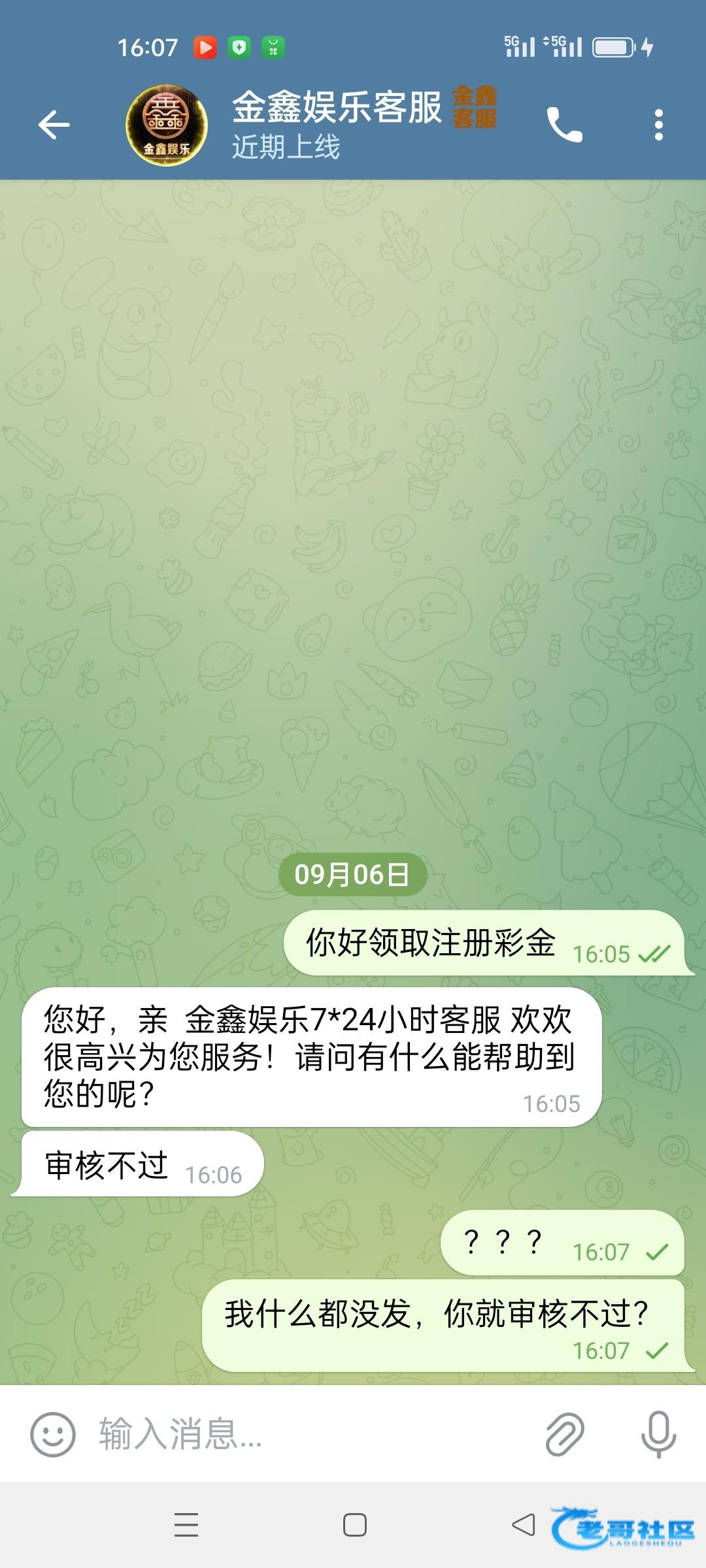Open the emoji picker
Screen dimensions: 706x1568
coord(53,1434)
